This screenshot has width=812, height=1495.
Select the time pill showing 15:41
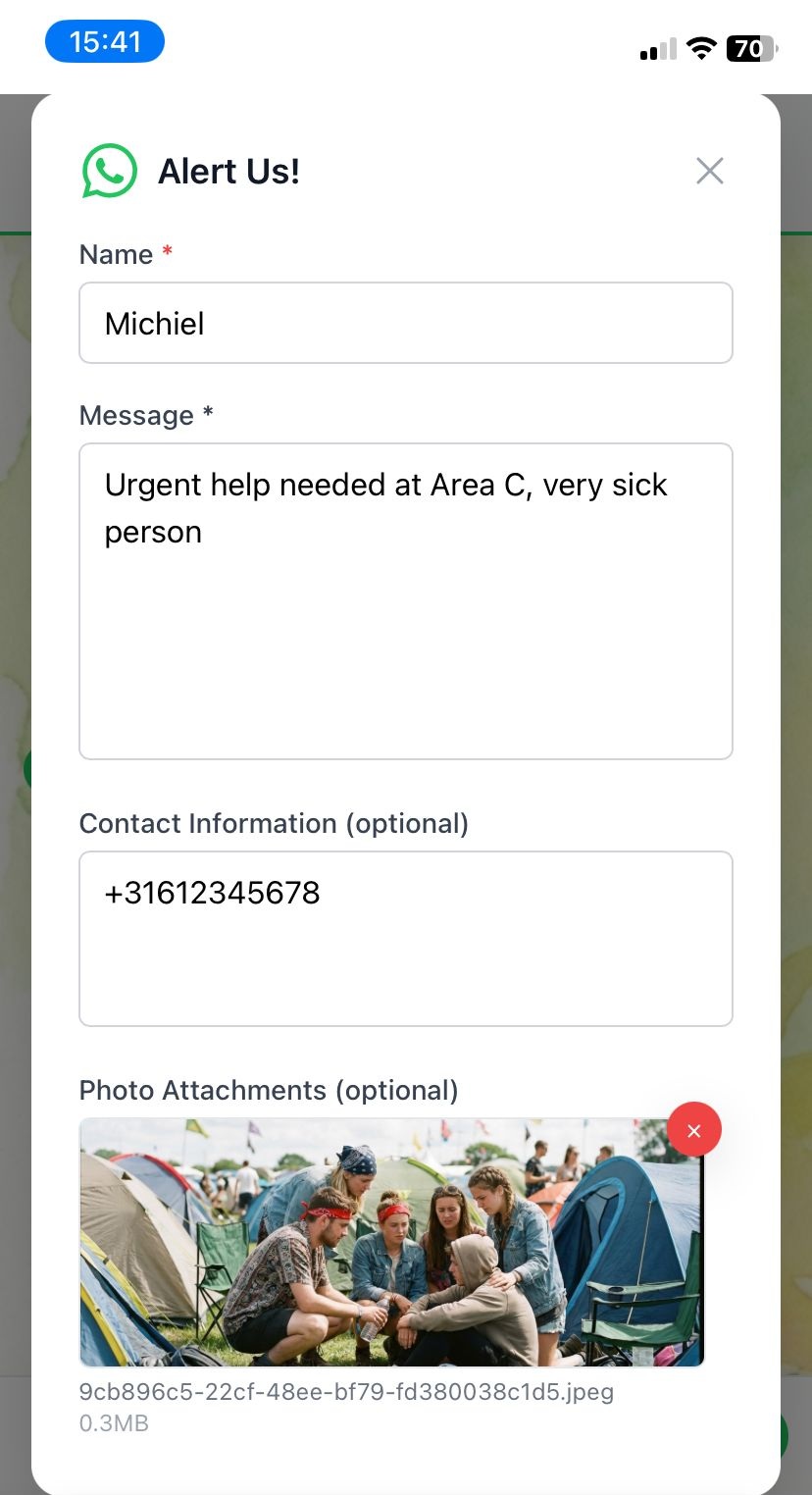104,41
